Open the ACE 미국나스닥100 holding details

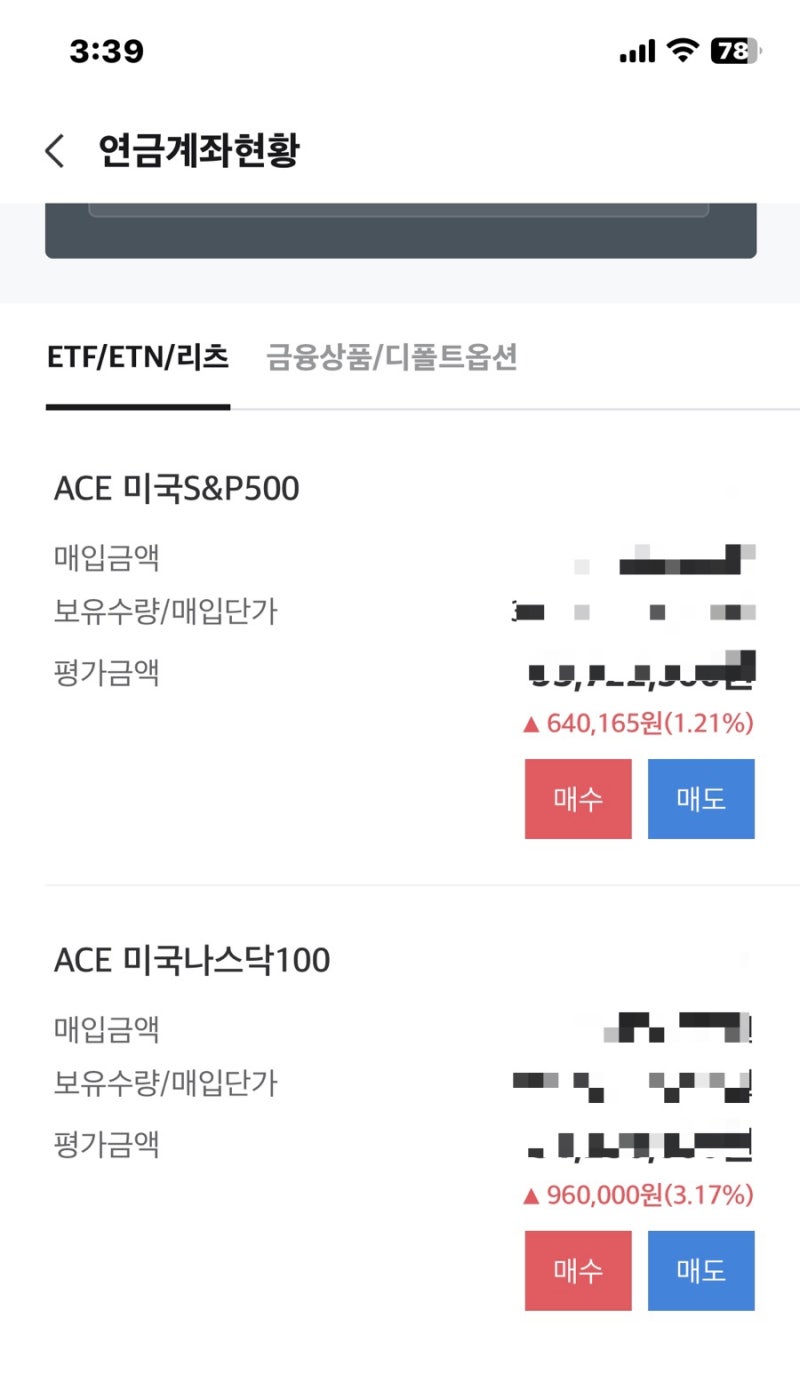pyautogui.click(x=194, y=959)
